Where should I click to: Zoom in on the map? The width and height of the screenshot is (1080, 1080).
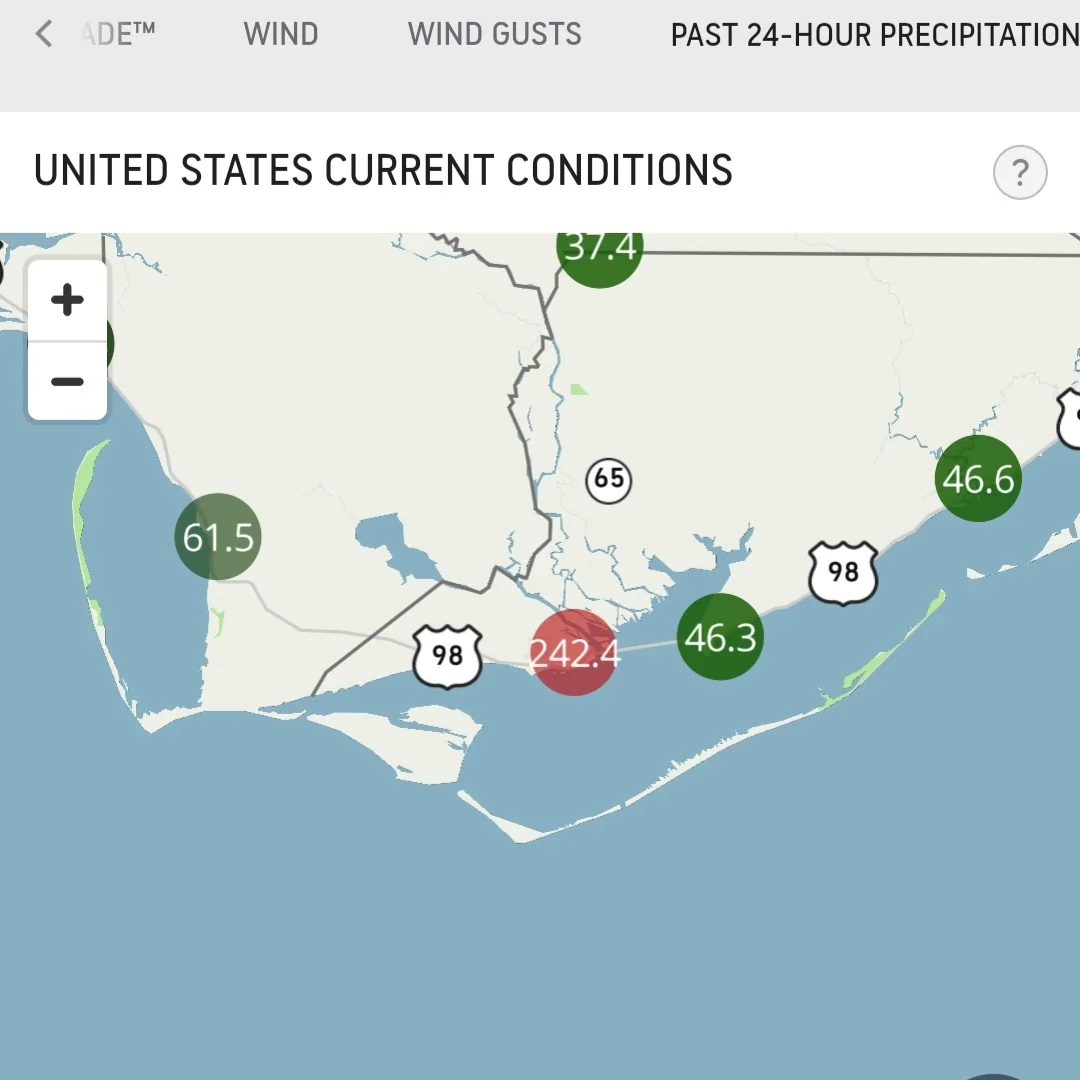tap(67, 300)
